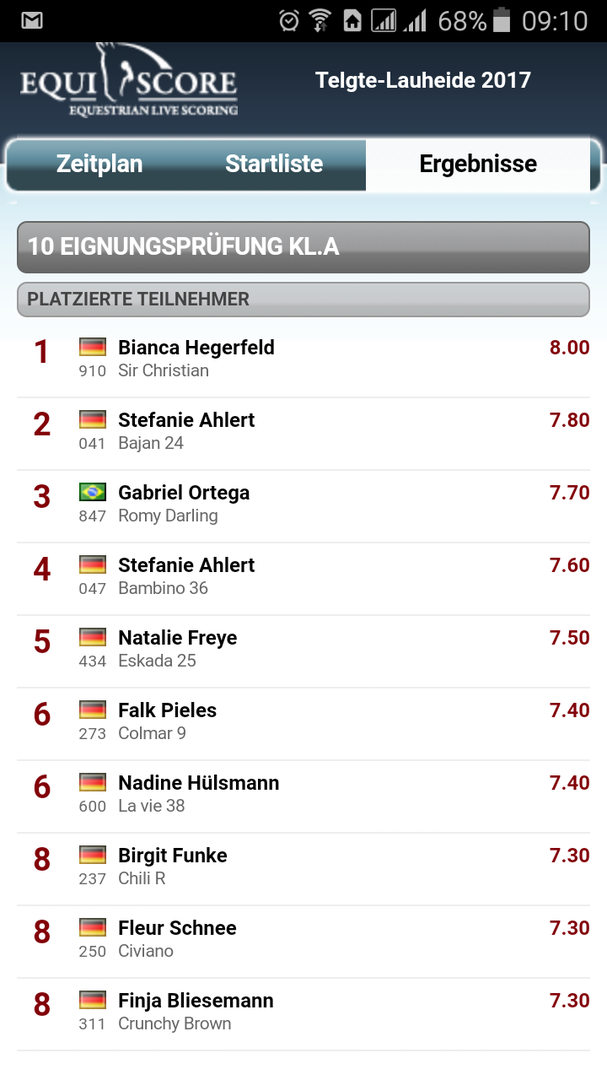
Task: View Gabriel Ortega's result entry
Action: pos(303,505)
